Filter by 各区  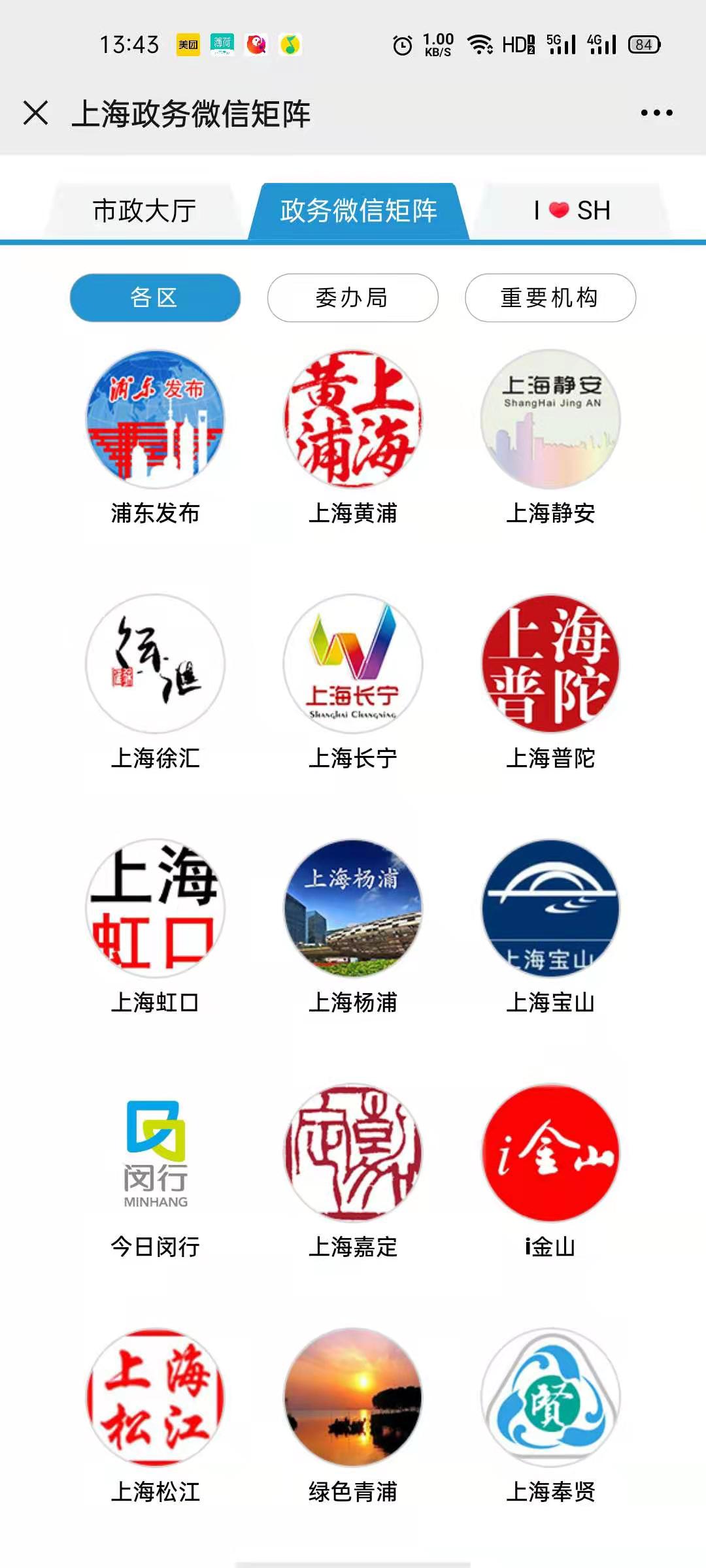155,298
